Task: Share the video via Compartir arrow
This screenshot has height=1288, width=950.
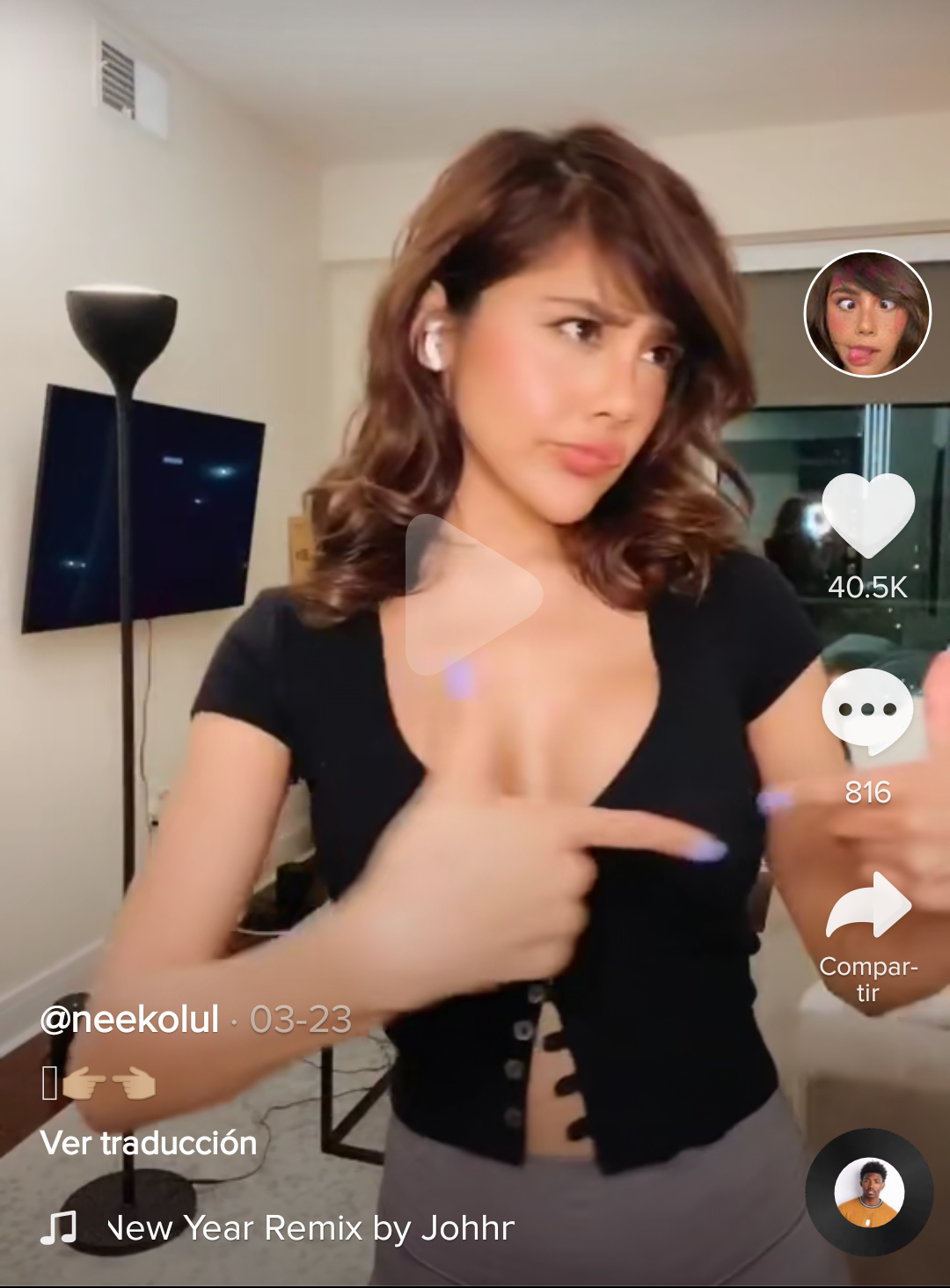Action: click(x=867, y=906)
